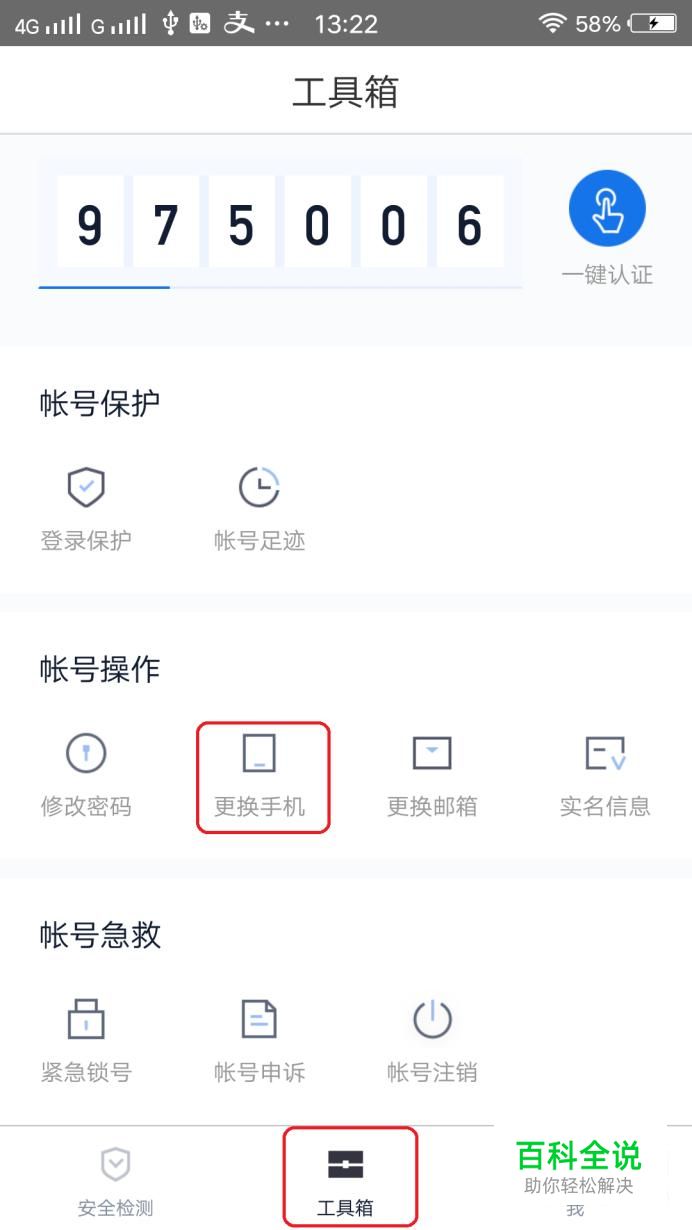Image resolution: width=692 pixels, height=1230 pixels.
Task: View 帐号足迹 history
Action: point(259,510)
